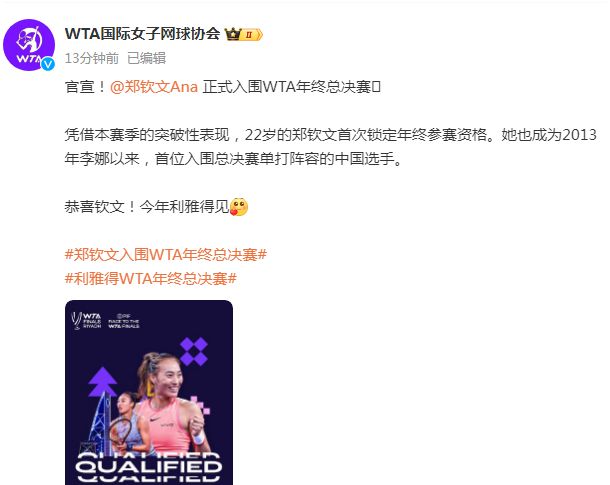This screenshot has width=610, height=485.
Task: Open the WTA国际女子网球协会 account name
Action: click(x=145, y=35)
